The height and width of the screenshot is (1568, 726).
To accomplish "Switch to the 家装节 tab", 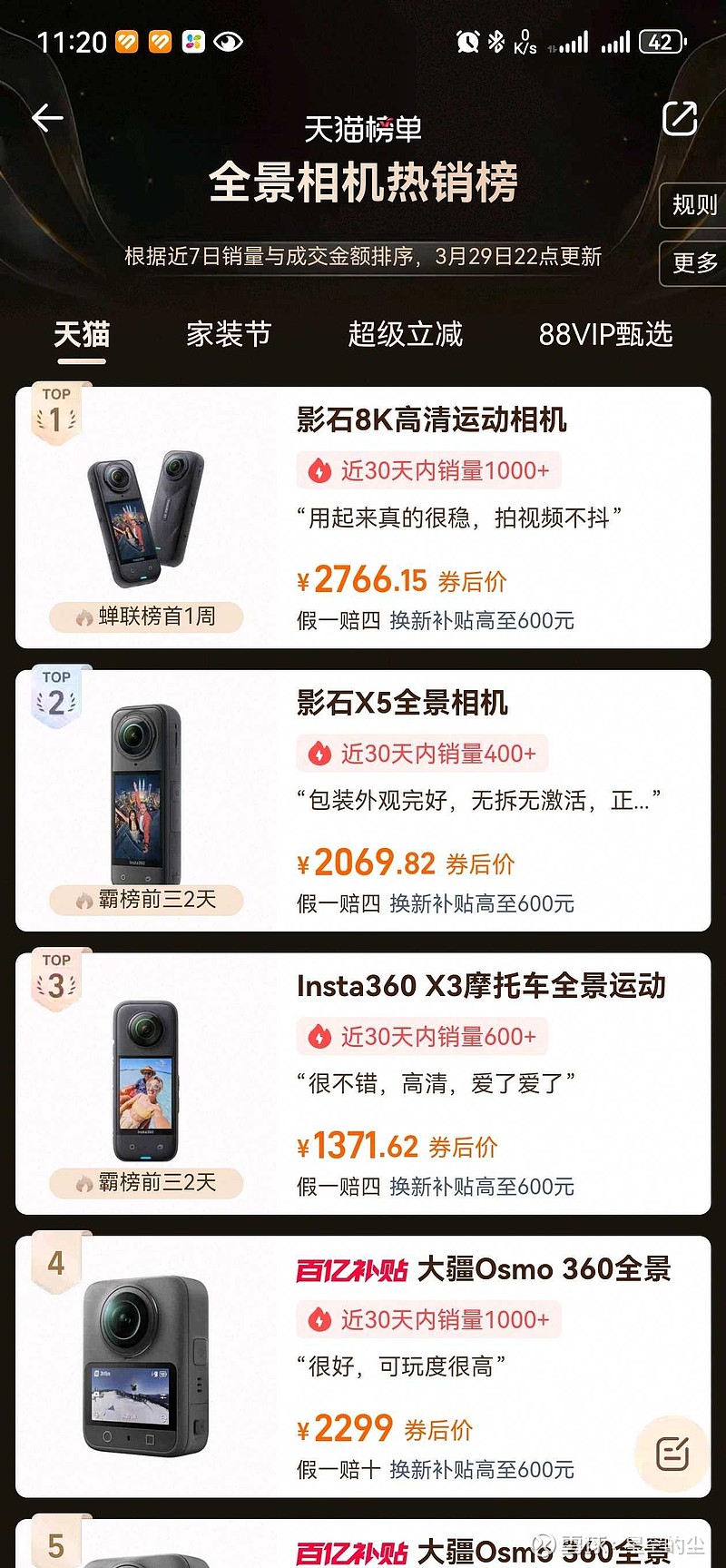I will [x=228, y=335].
